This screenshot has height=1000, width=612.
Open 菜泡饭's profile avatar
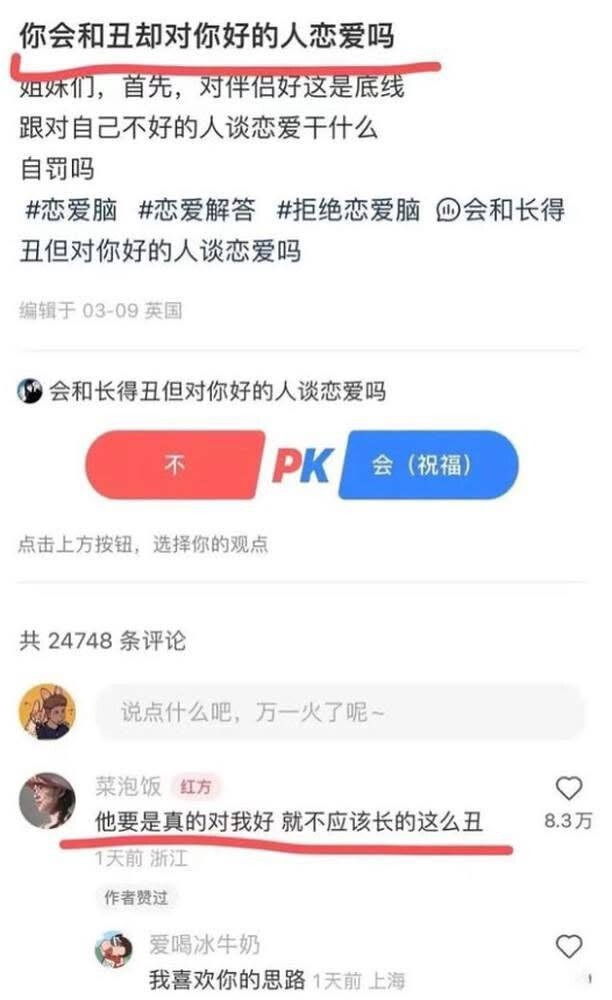pyautogui.click(x=47, y=800)
